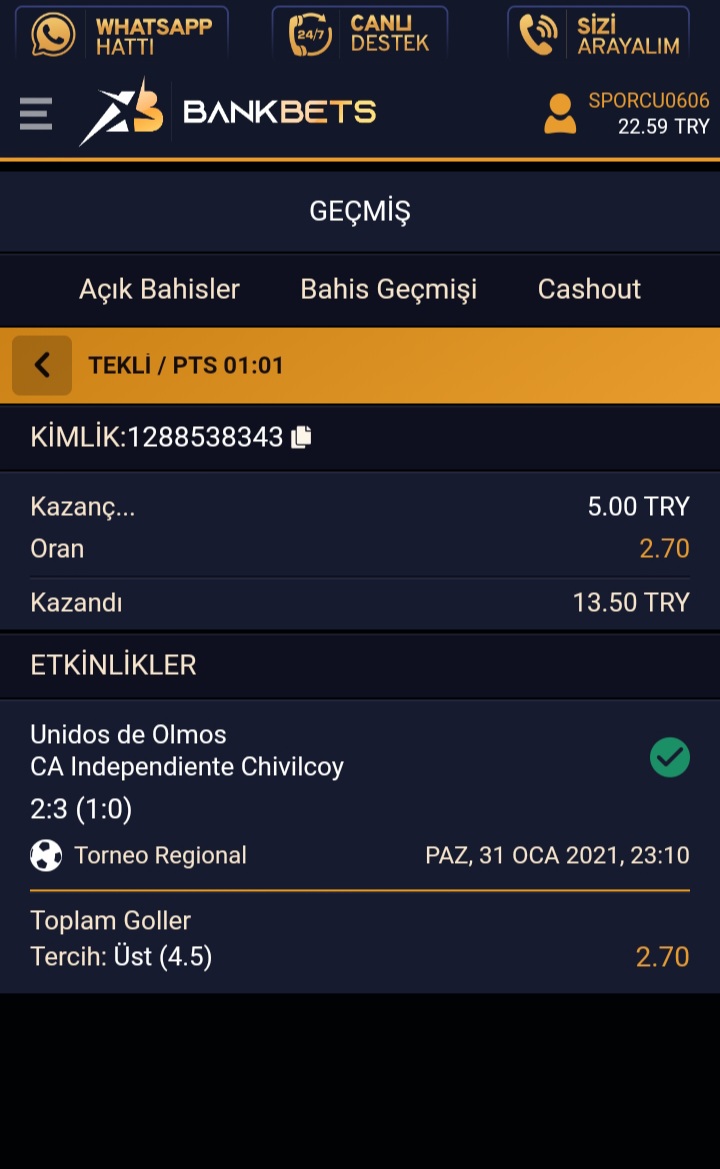Switch to the Cashout tab
The height and width of the screenshot is (1169, 720).
point(589,289)
